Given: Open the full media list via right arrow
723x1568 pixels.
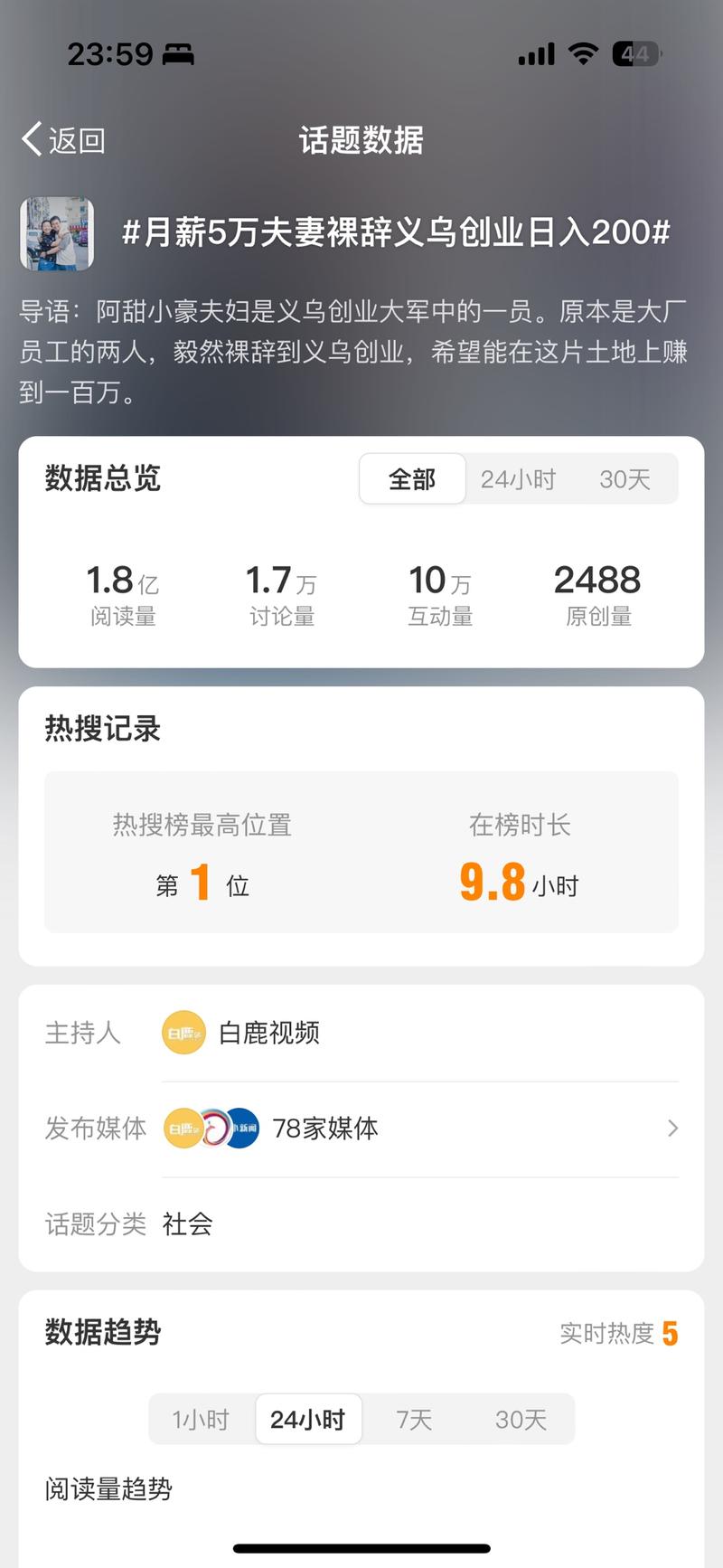Looking at the screenshot, I should click(x=671, y=1129).
